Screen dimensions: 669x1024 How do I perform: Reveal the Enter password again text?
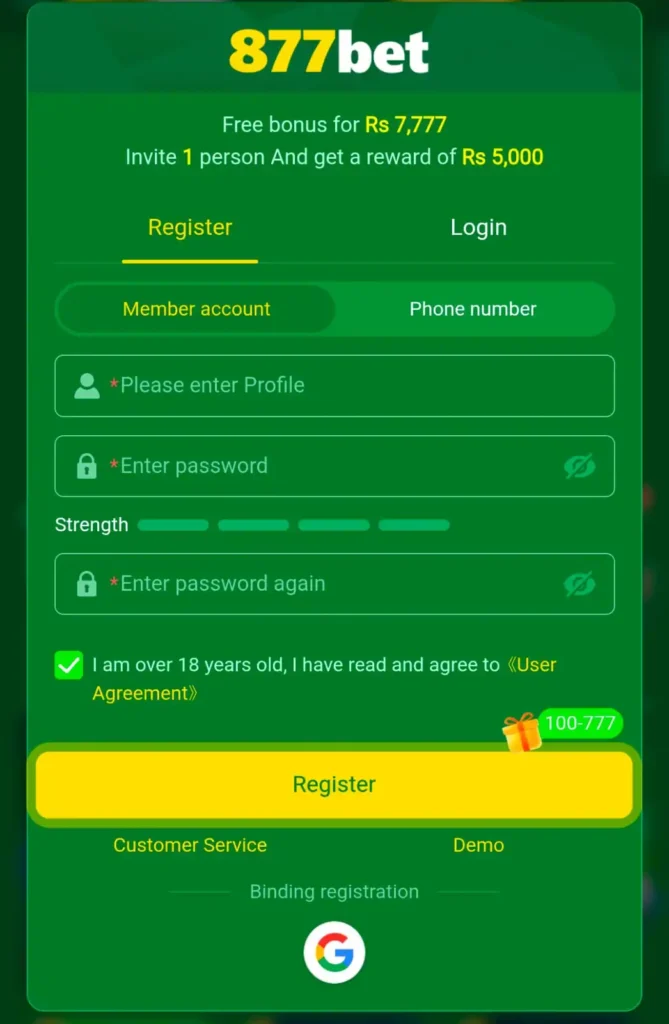click(x=579, y=584)
